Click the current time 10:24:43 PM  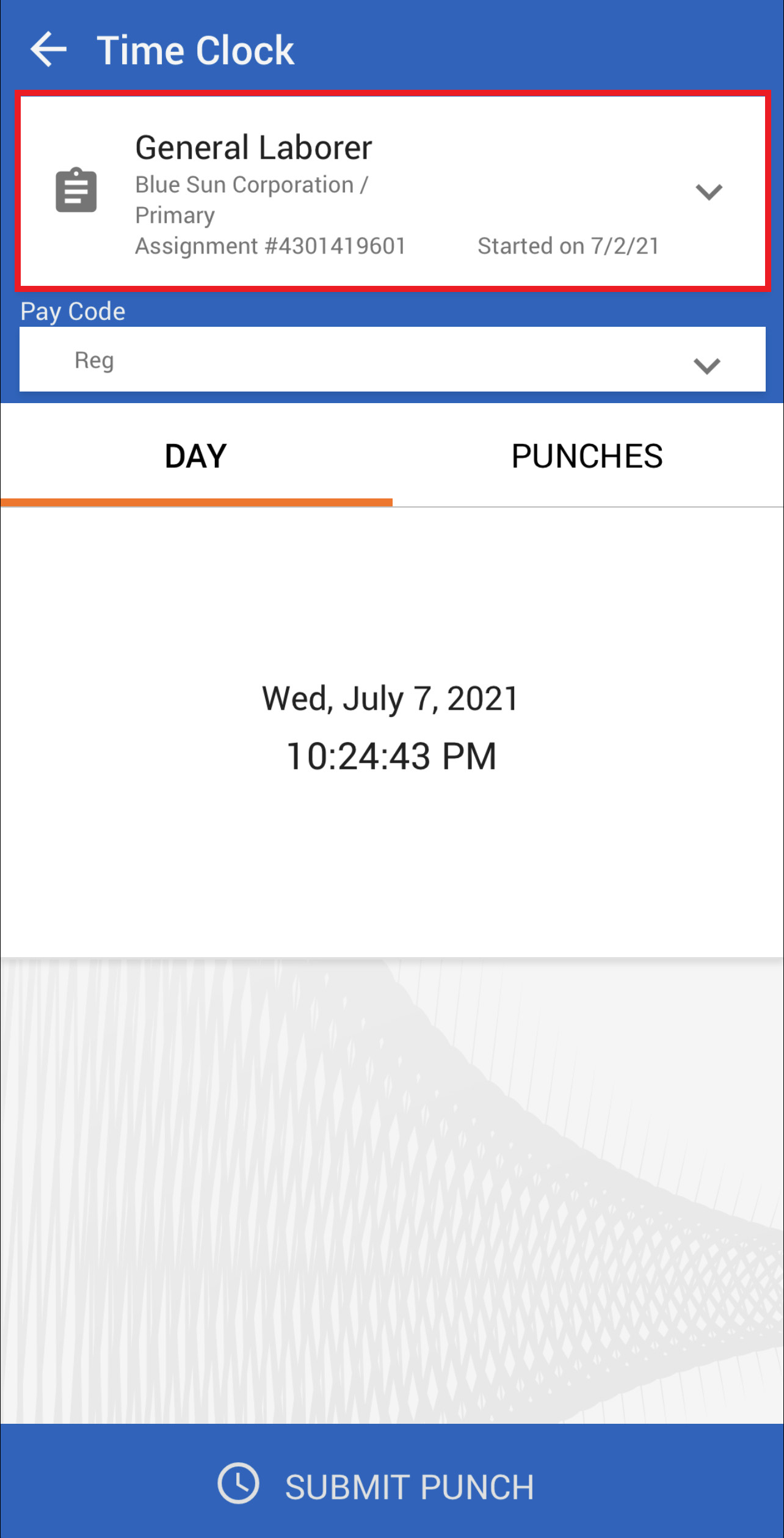click(391, 756)
